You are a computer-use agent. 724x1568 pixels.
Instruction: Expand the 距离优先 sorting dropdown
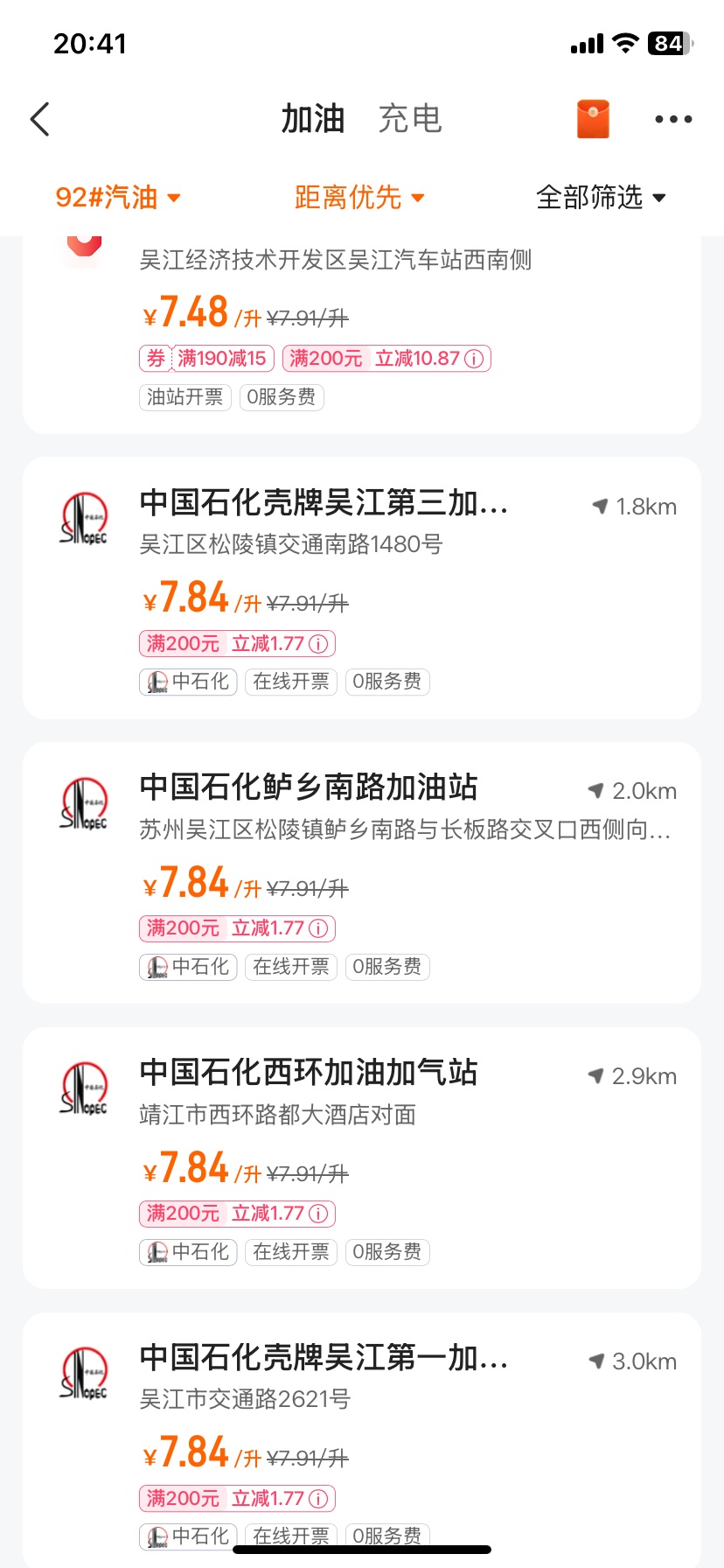(x=359, y=197)
